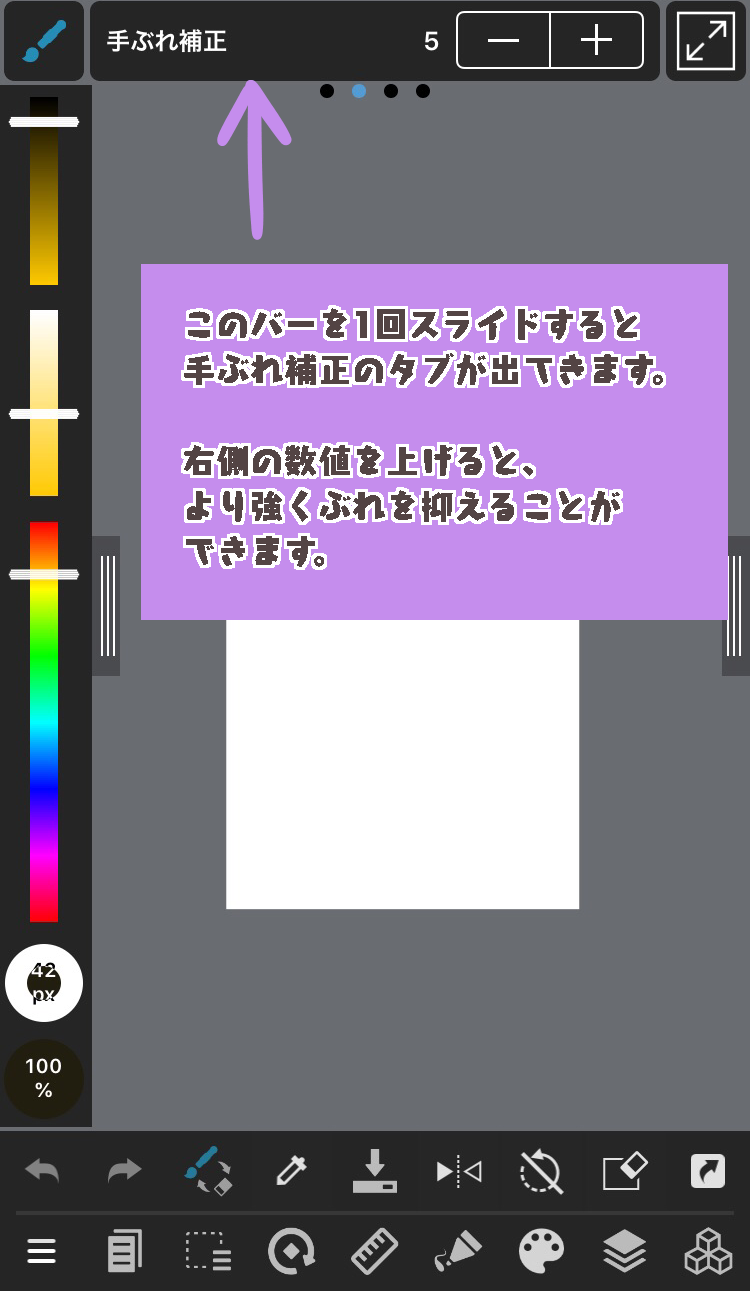Flip the canvas horizontally
750x1291 pixels.
[458, 1170]
